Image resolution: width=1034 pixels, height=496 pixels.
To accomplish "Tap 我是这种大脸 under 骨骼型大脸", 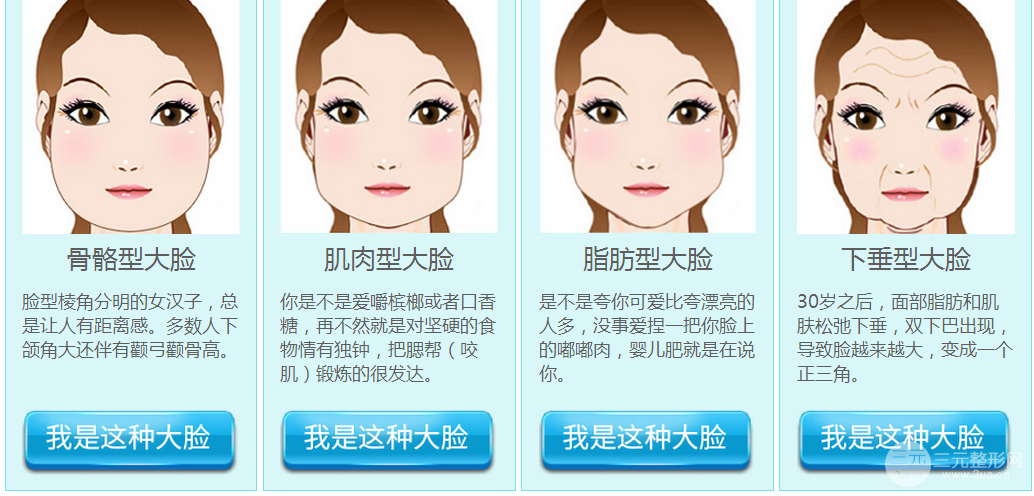I will coord(129,438).
